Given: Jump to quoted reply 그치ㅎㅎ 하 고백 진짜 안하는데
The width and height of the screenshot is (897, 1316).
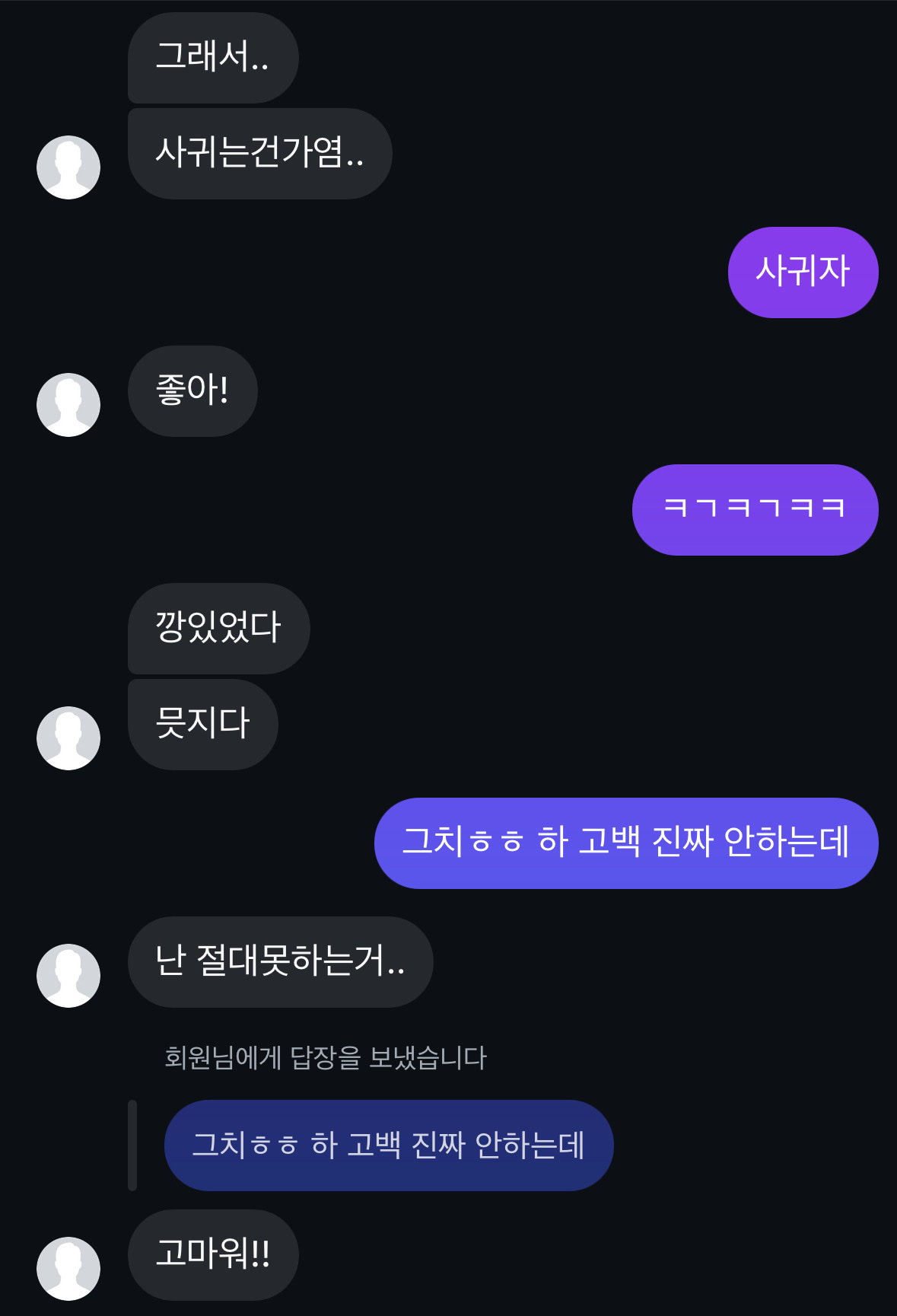Looking at the screenshot, I should pos(388,1146).
